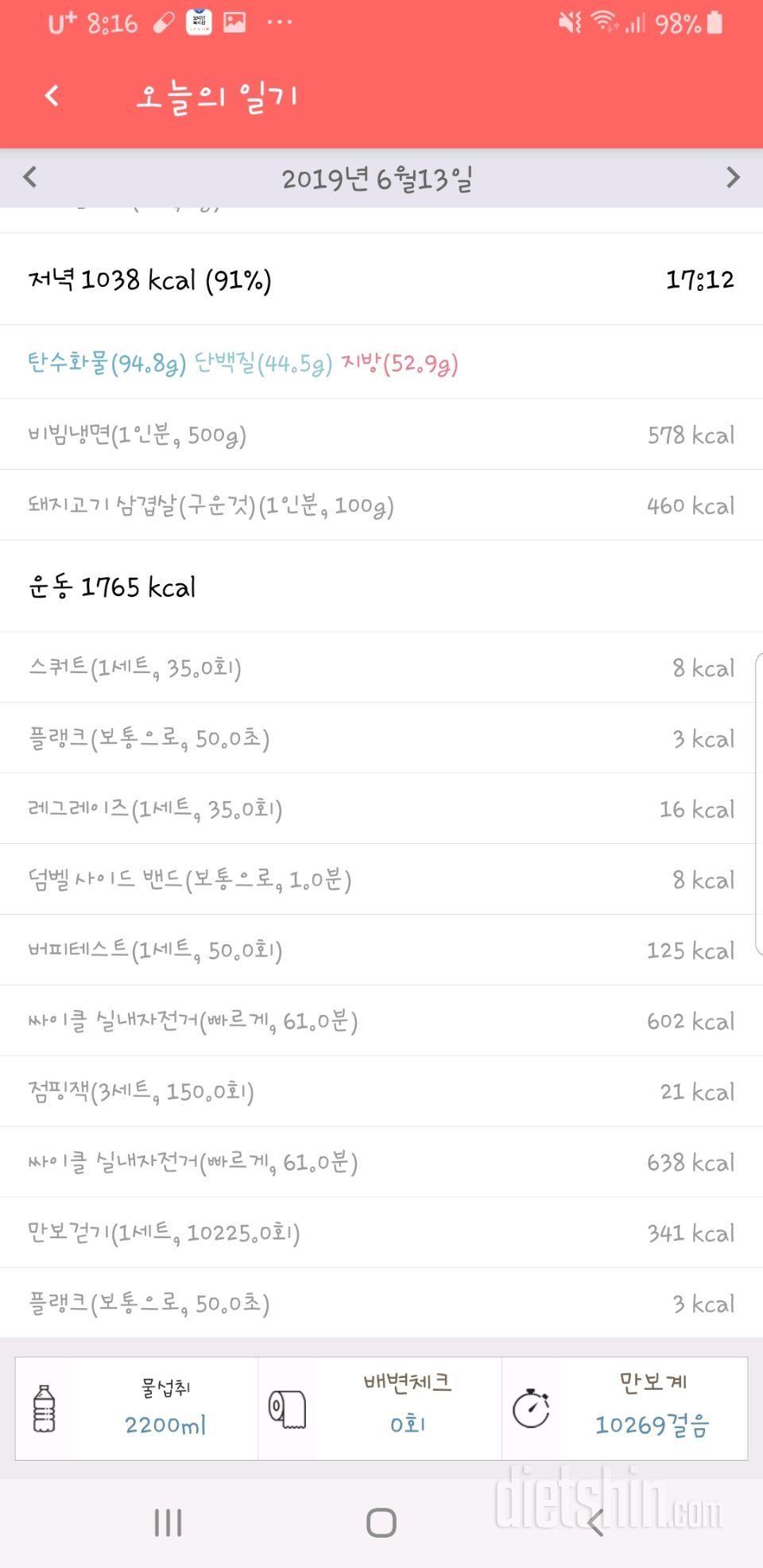Open the 602 kcal 싸이클 실내자전거 entry

(381, 1021)
